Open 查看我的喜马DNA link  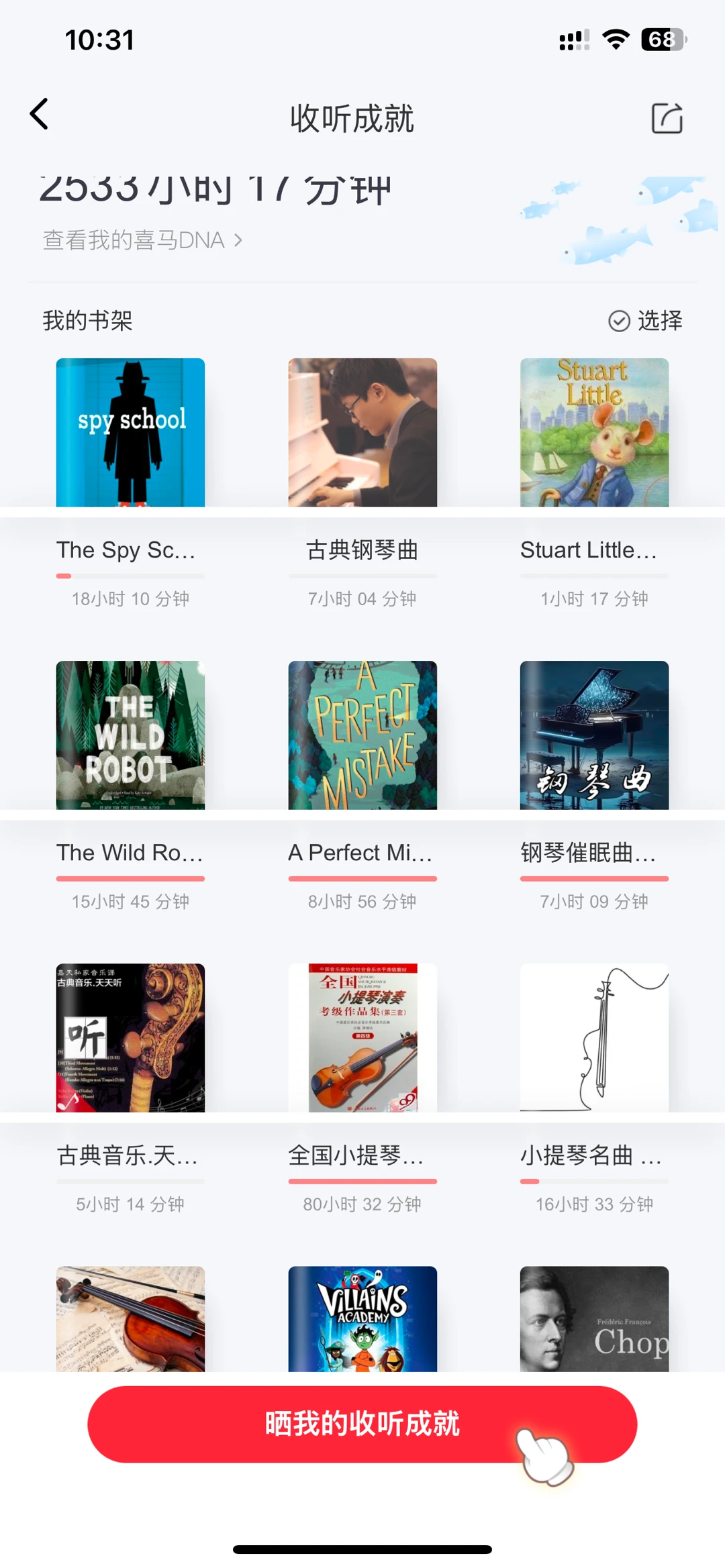pyautogui.click(x=142, y=240)
